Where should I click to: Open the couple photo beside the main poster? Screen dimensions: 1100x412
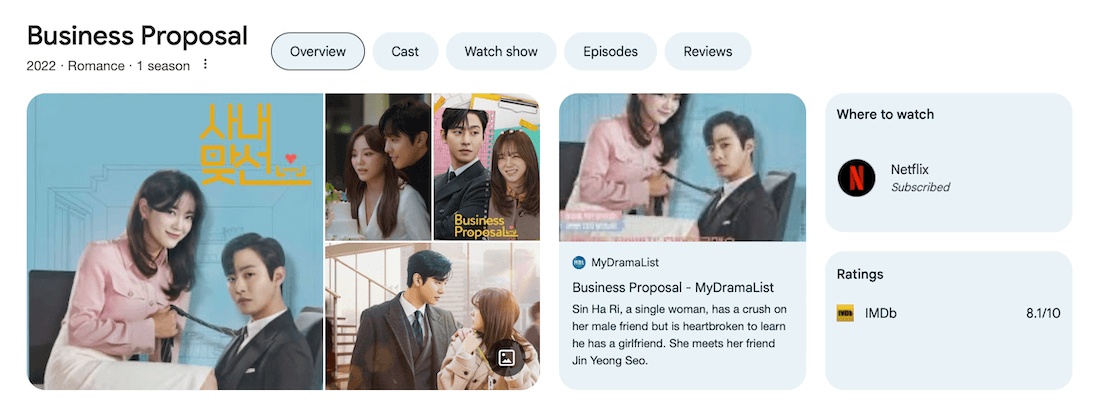tap(378, 166)
